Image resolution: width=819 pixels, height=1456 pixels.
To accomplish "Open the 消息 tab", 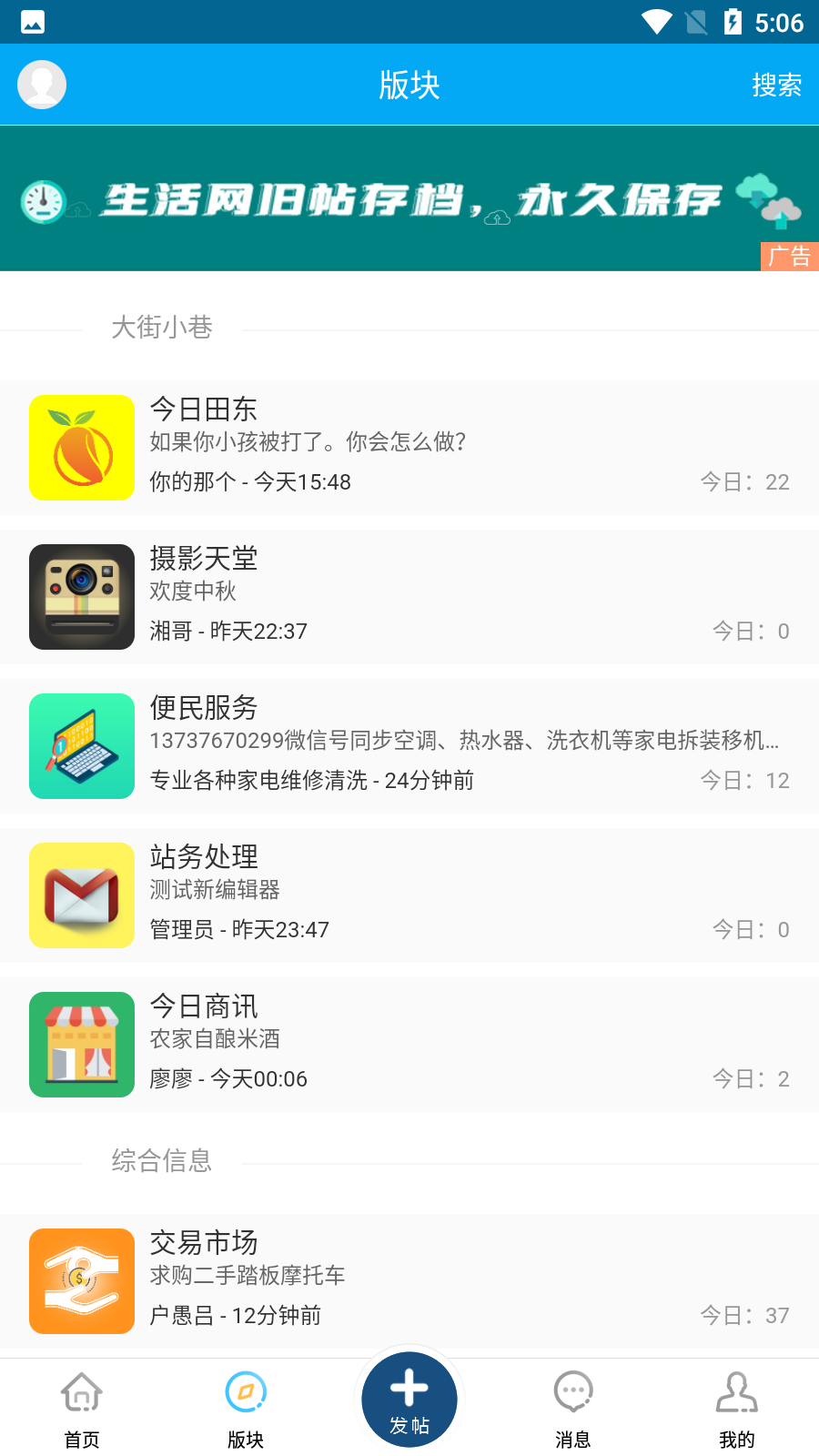I will click(573, 1409).
